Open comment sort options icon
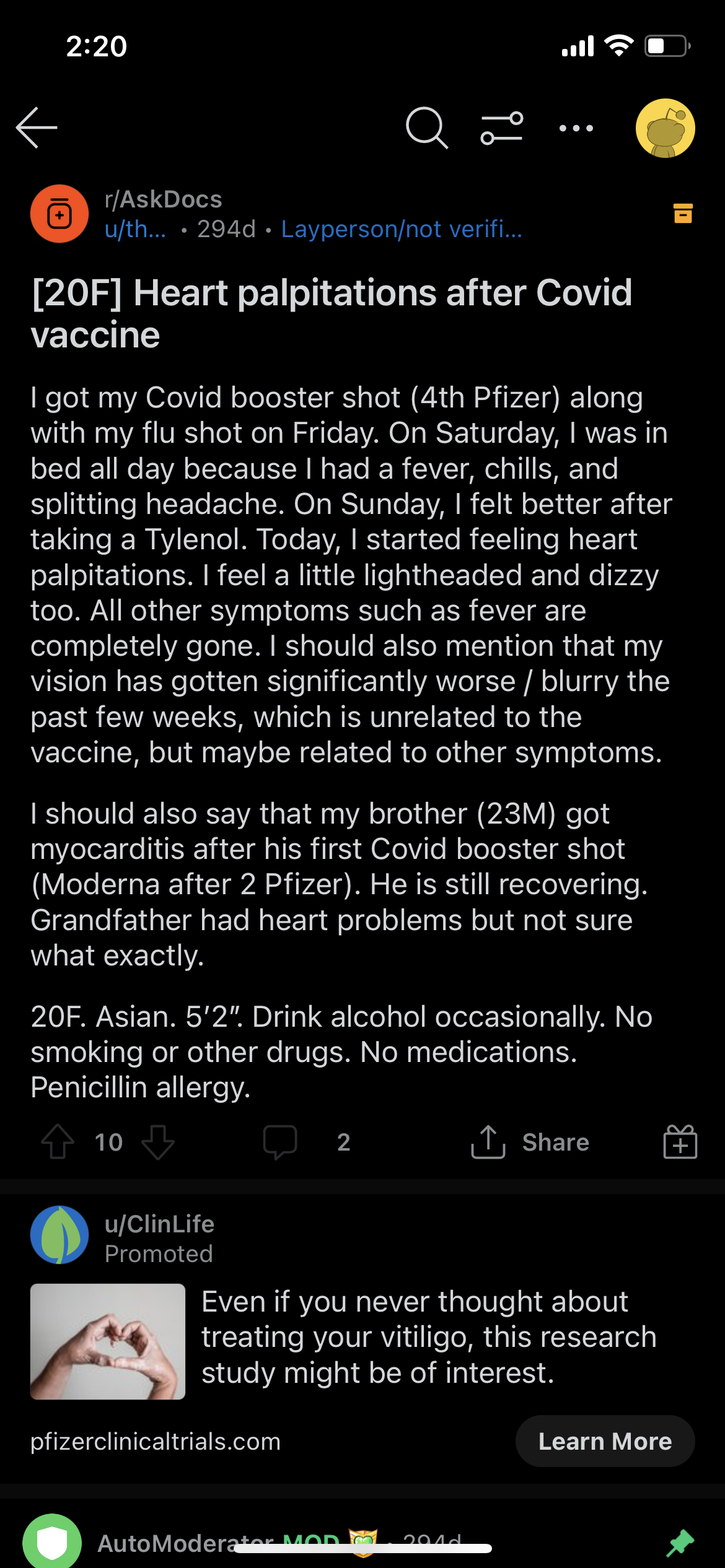Screen dimensions: 725x1568 click(x=501, y=128)
